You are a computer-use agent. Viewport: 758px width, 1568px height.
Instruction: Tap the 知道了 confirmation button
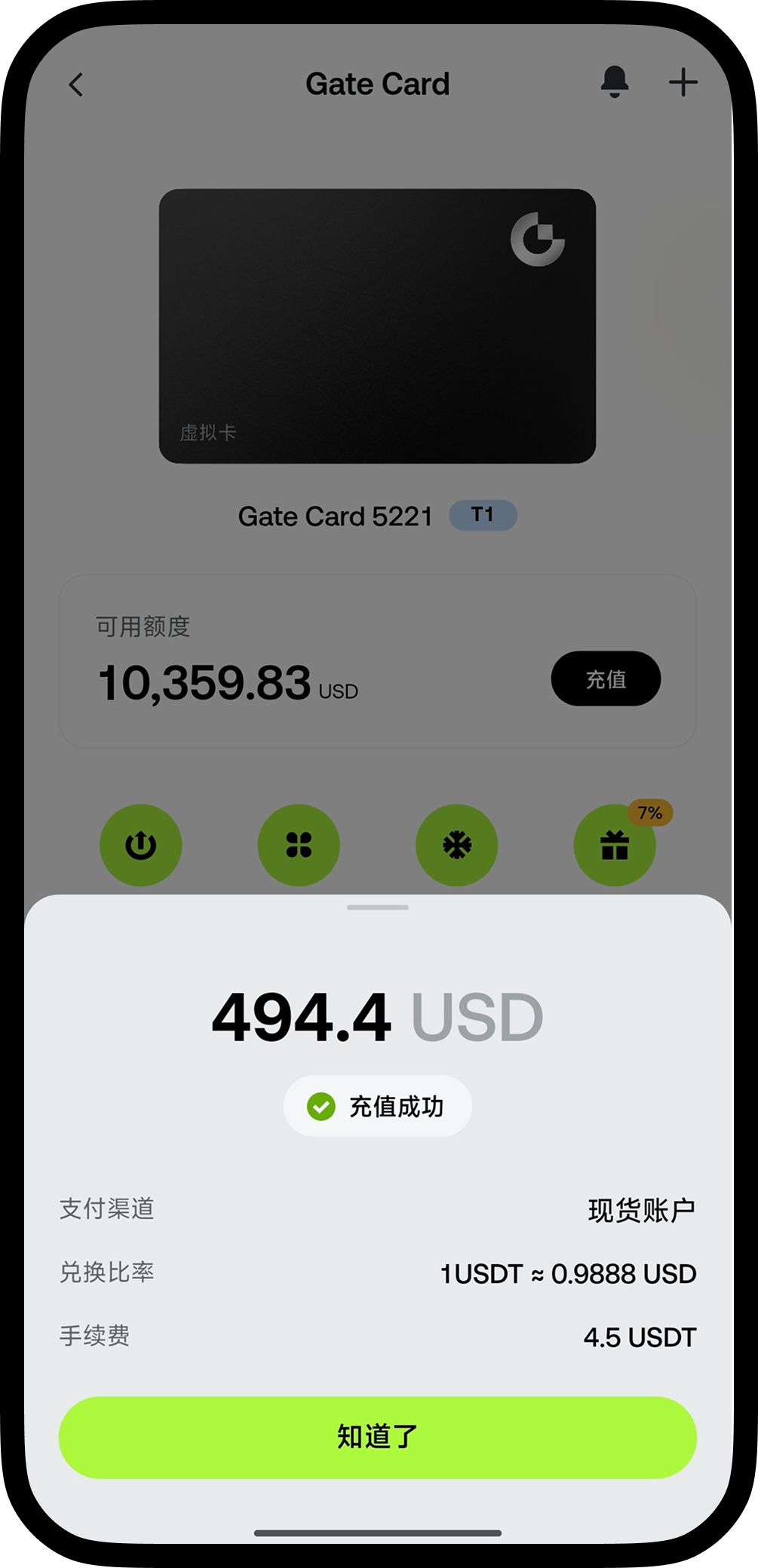coord(378,1437)
